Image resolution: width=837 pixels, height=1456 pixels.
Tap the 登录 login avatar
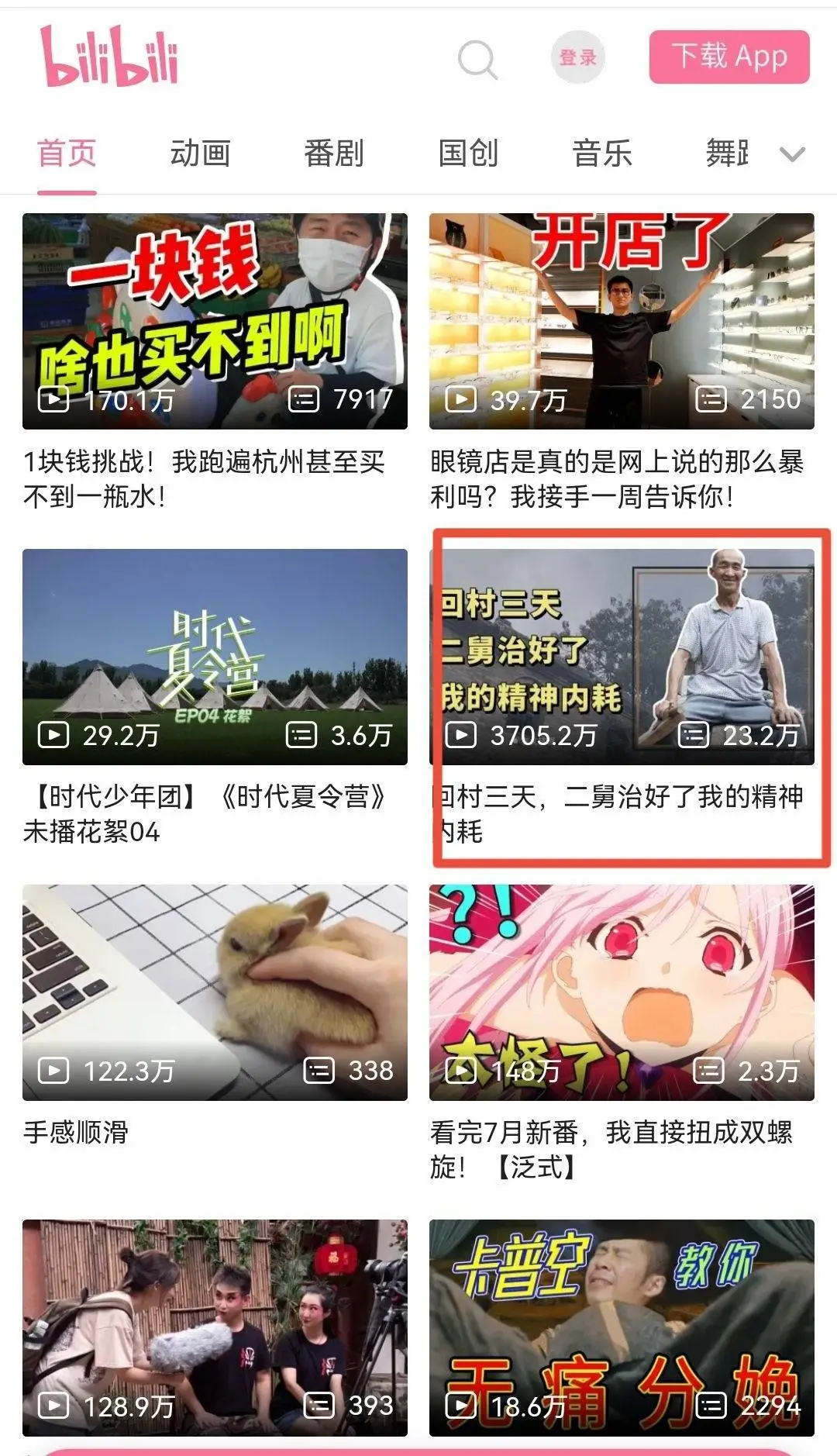click(577, 57)
